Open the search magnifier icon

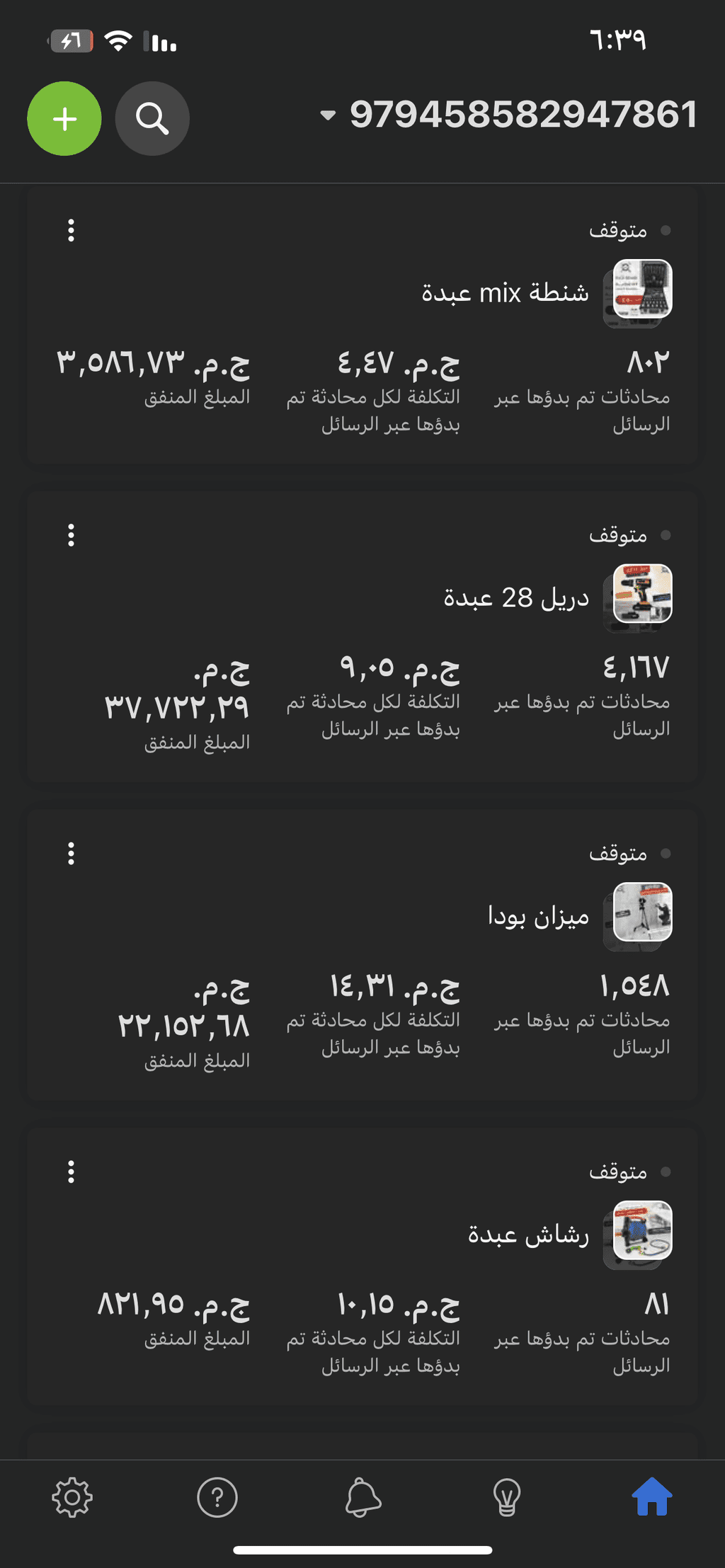pos(152,118)
